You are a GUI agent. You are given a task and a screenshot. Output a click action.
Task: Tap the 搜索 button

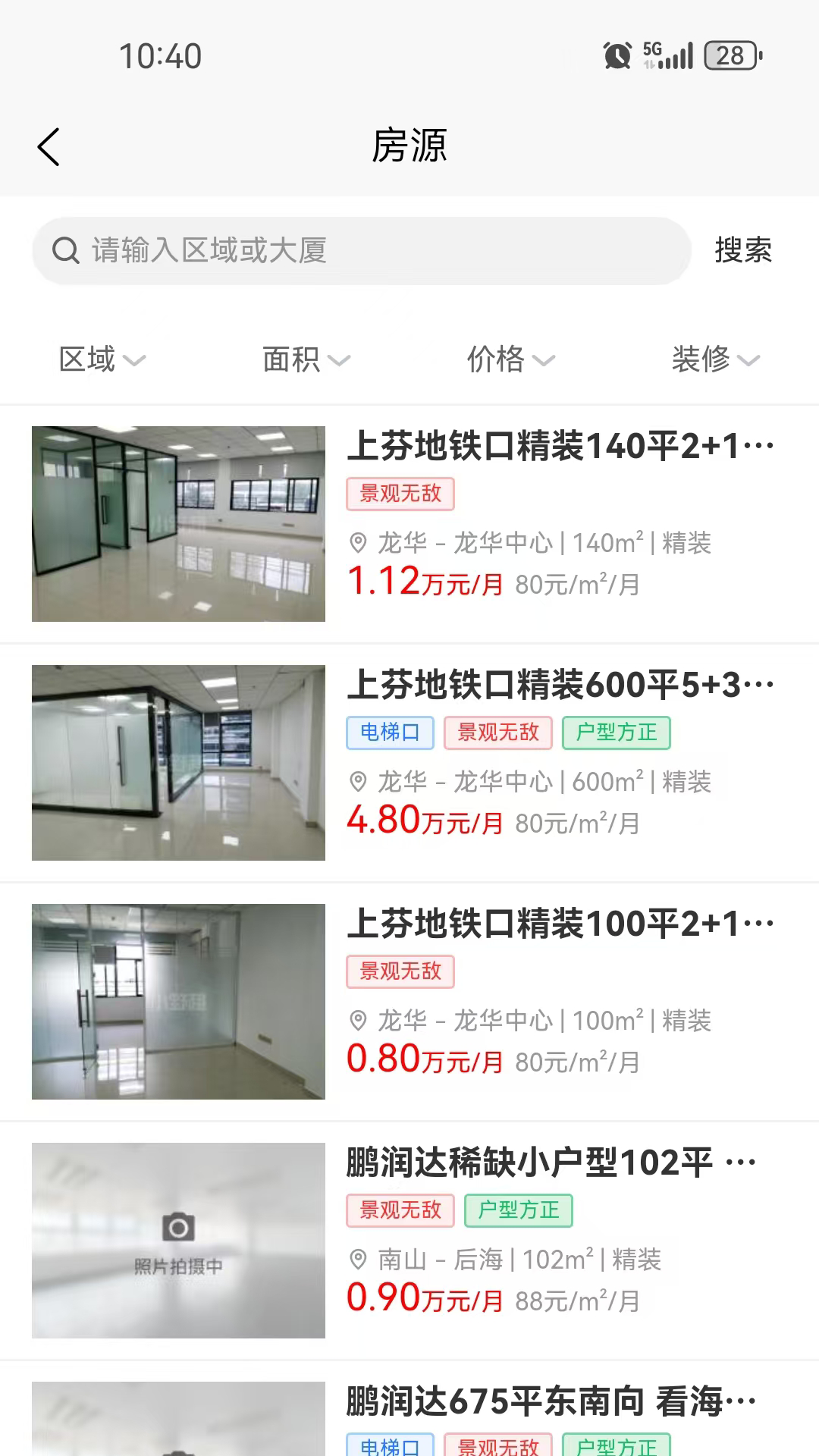coord(742,250)
